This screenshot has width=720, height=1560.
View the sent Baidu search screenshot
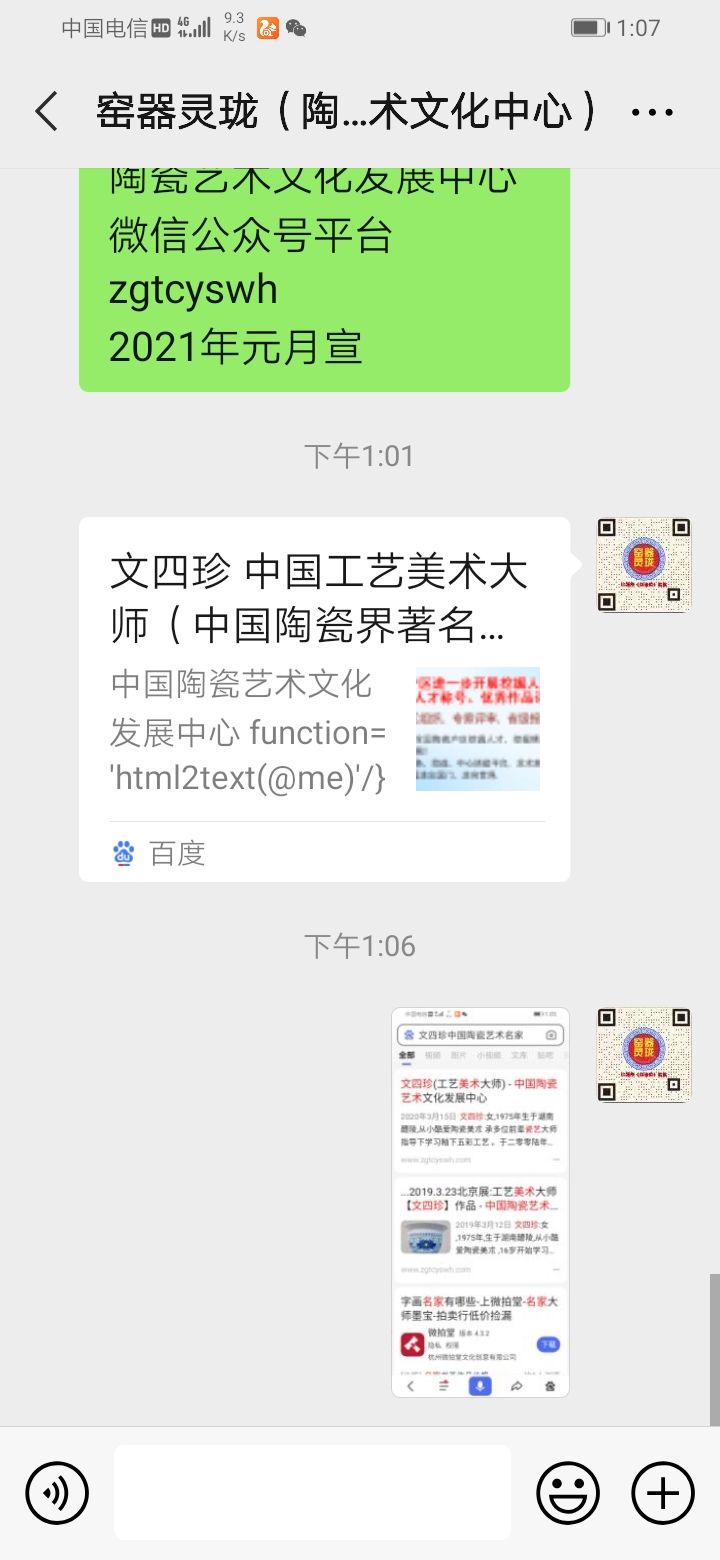coord(480,1201)
